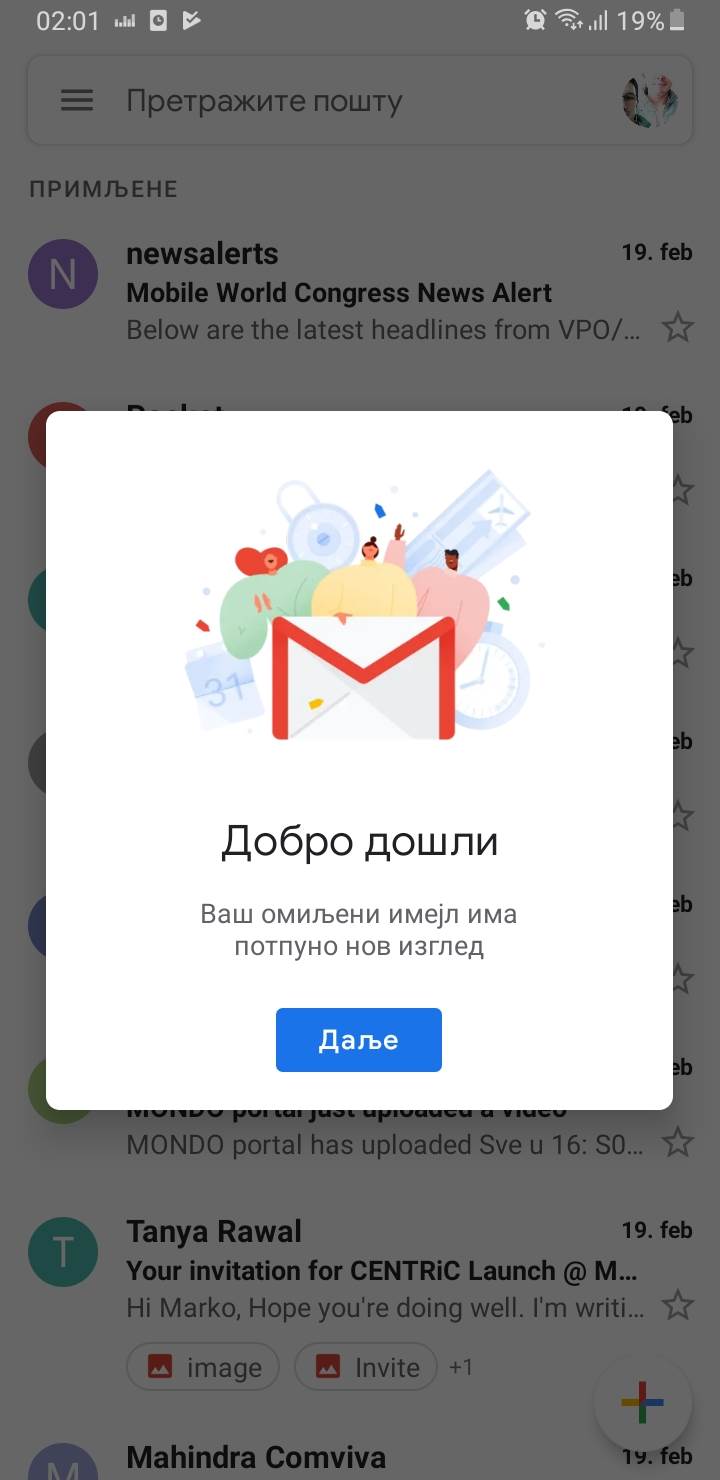
Task: Compose a new email
Action: (x=642, y=1403)
